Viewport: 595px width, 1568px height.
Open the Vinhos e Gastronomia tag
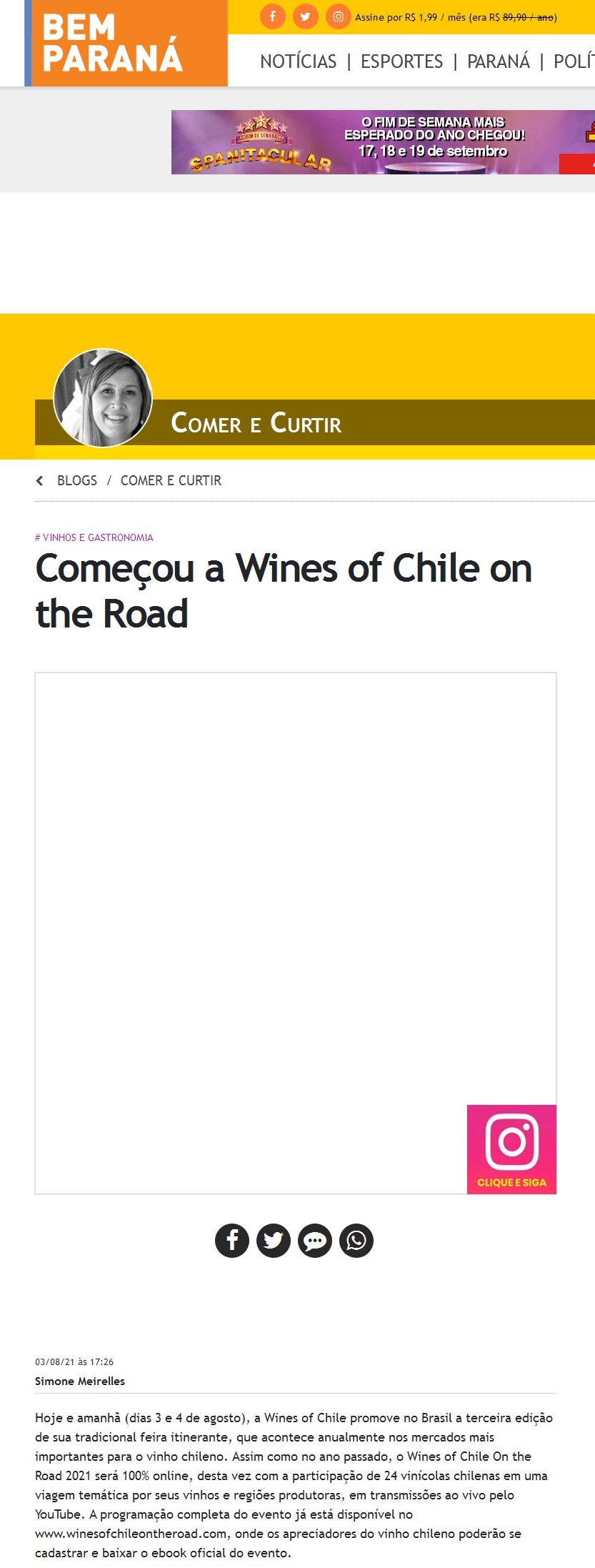pos(94,537)
